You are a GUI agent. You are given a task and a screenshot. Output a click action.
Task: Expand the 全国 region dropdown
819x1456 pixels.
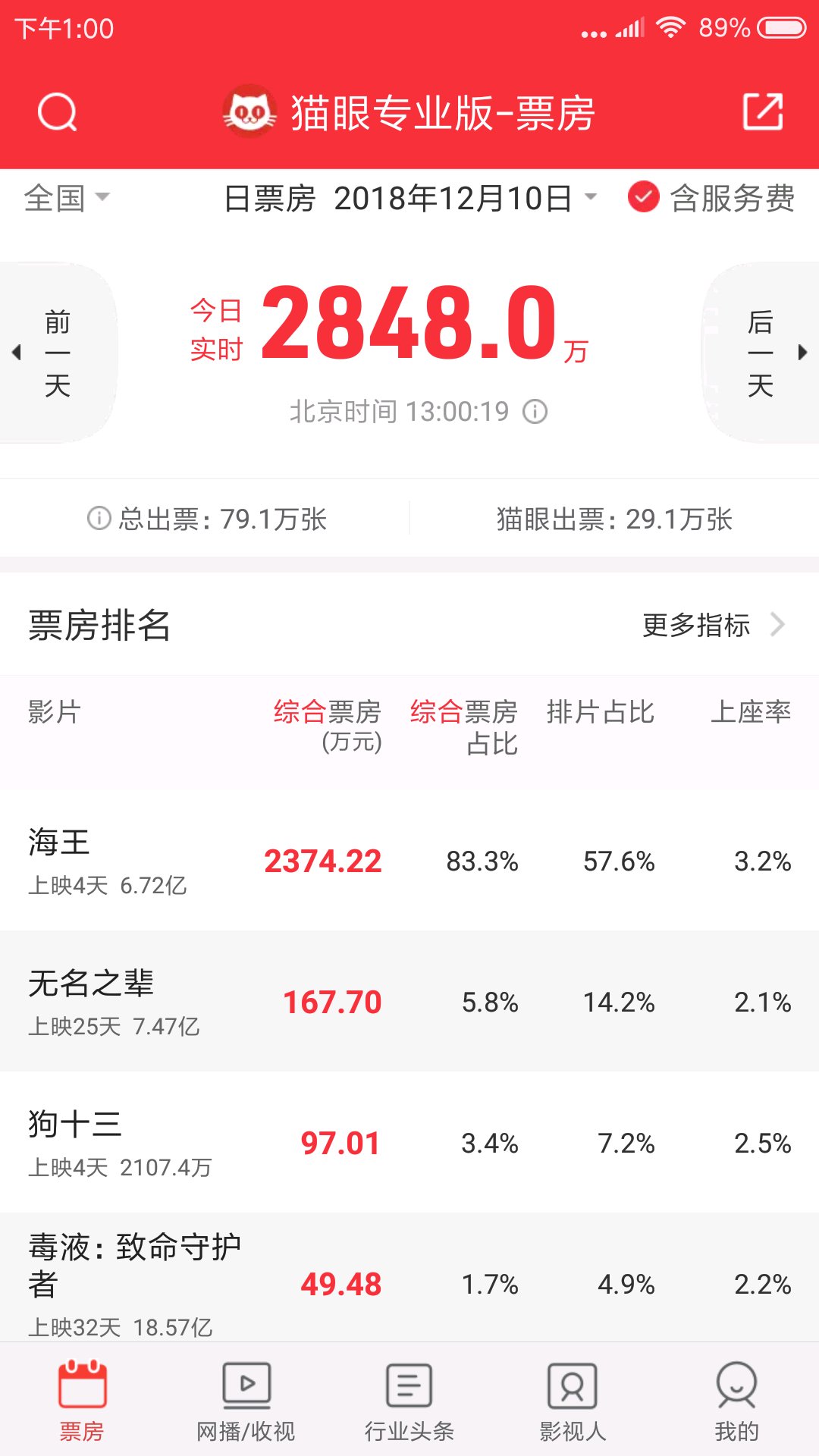(67, 199)
